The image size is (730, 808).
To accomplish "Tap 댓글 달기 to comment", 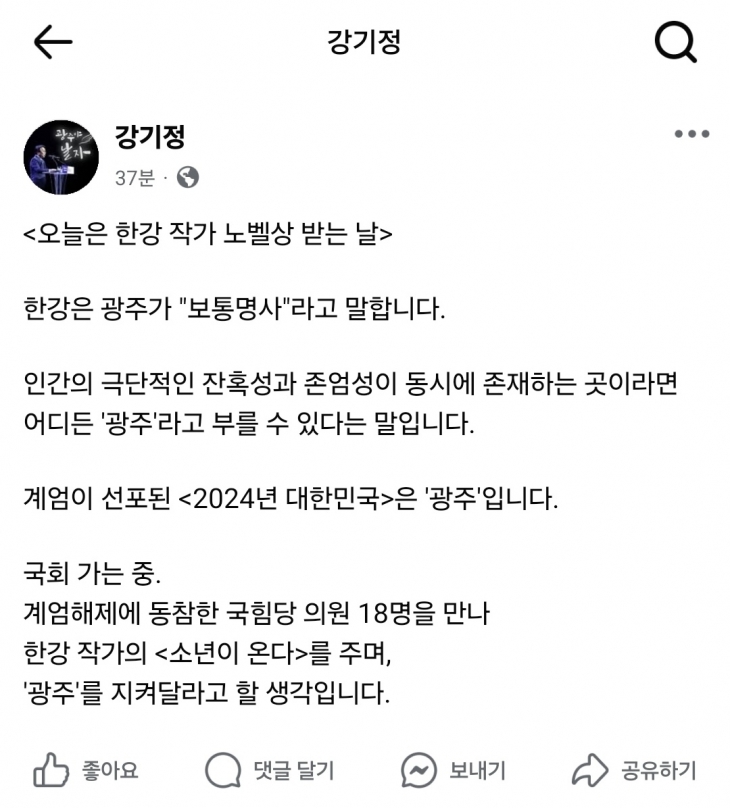I will [x=270, y=770].
